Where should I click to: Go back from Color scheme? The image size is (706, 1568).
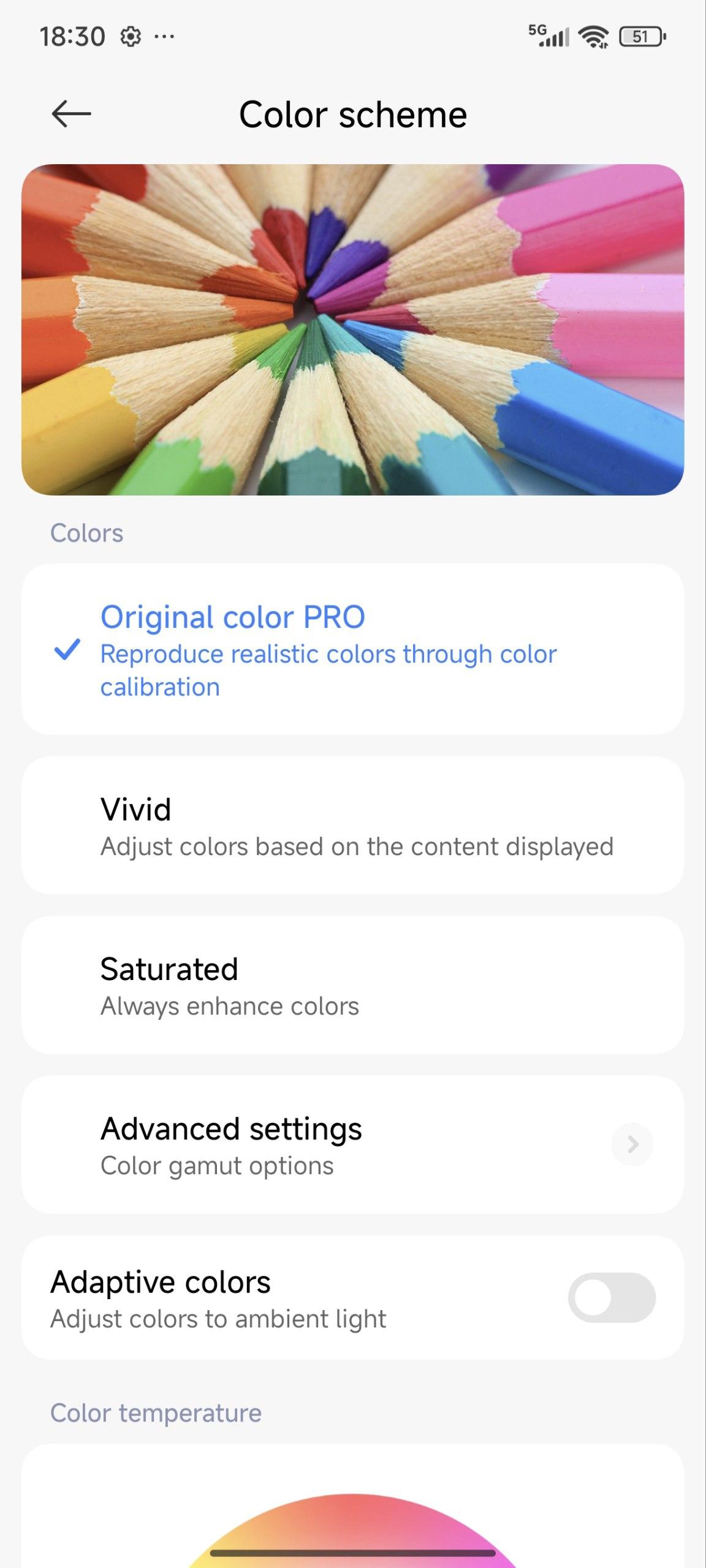tap(71, 114)
